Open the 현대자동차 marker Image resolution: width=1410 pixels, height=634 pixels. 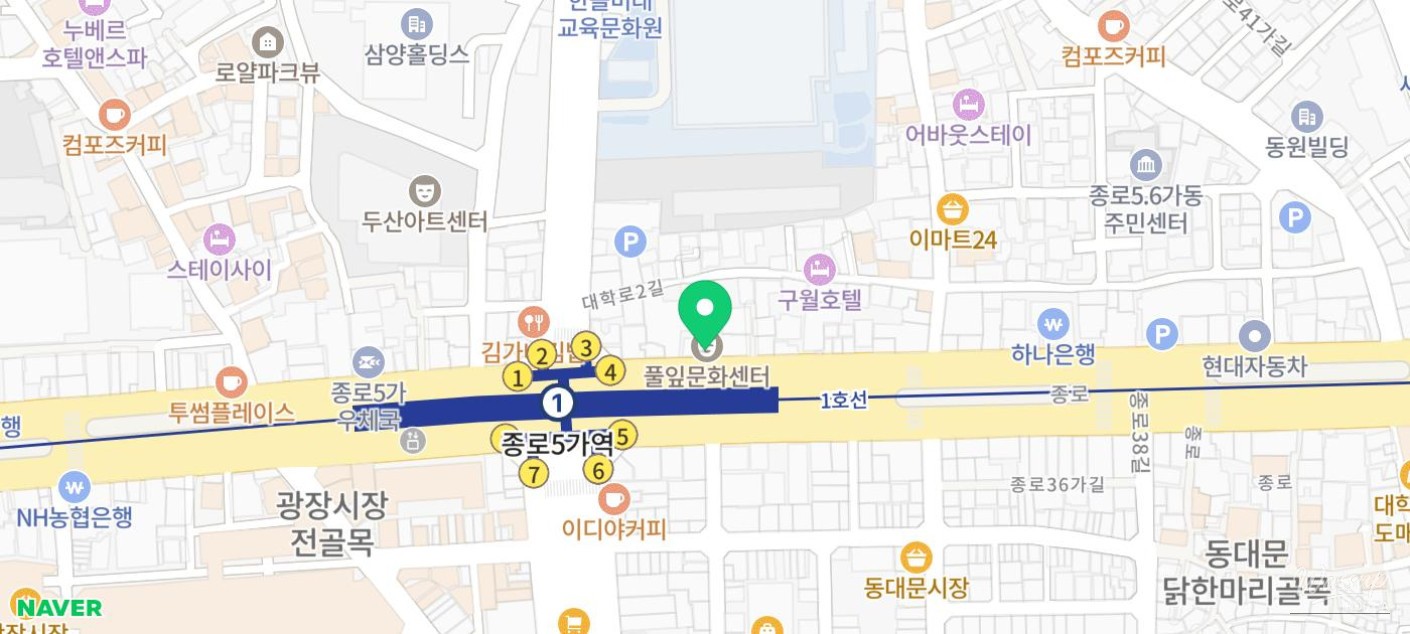tap(1254, 336)
